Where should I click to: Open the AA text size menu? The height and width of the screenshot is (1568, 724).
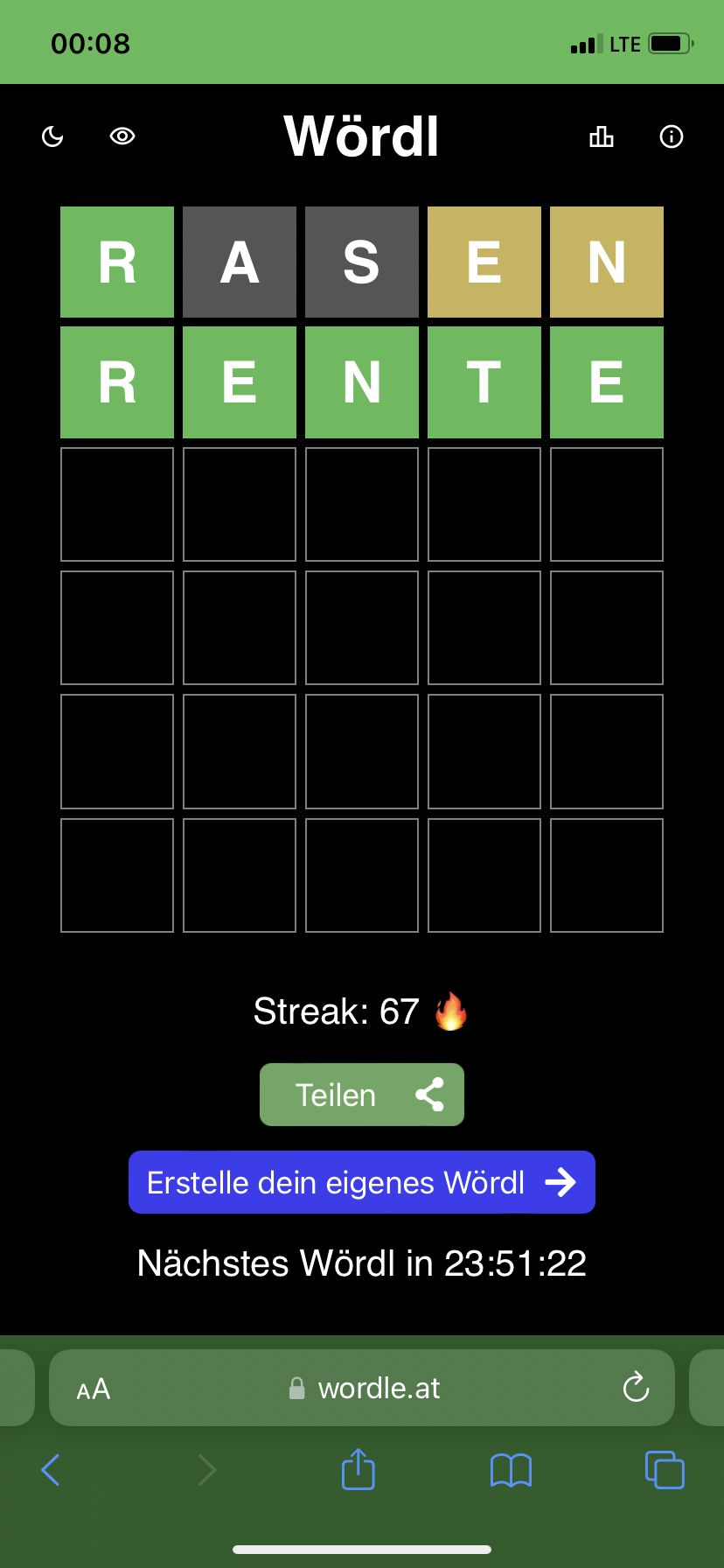click(x=94, y=1389)
